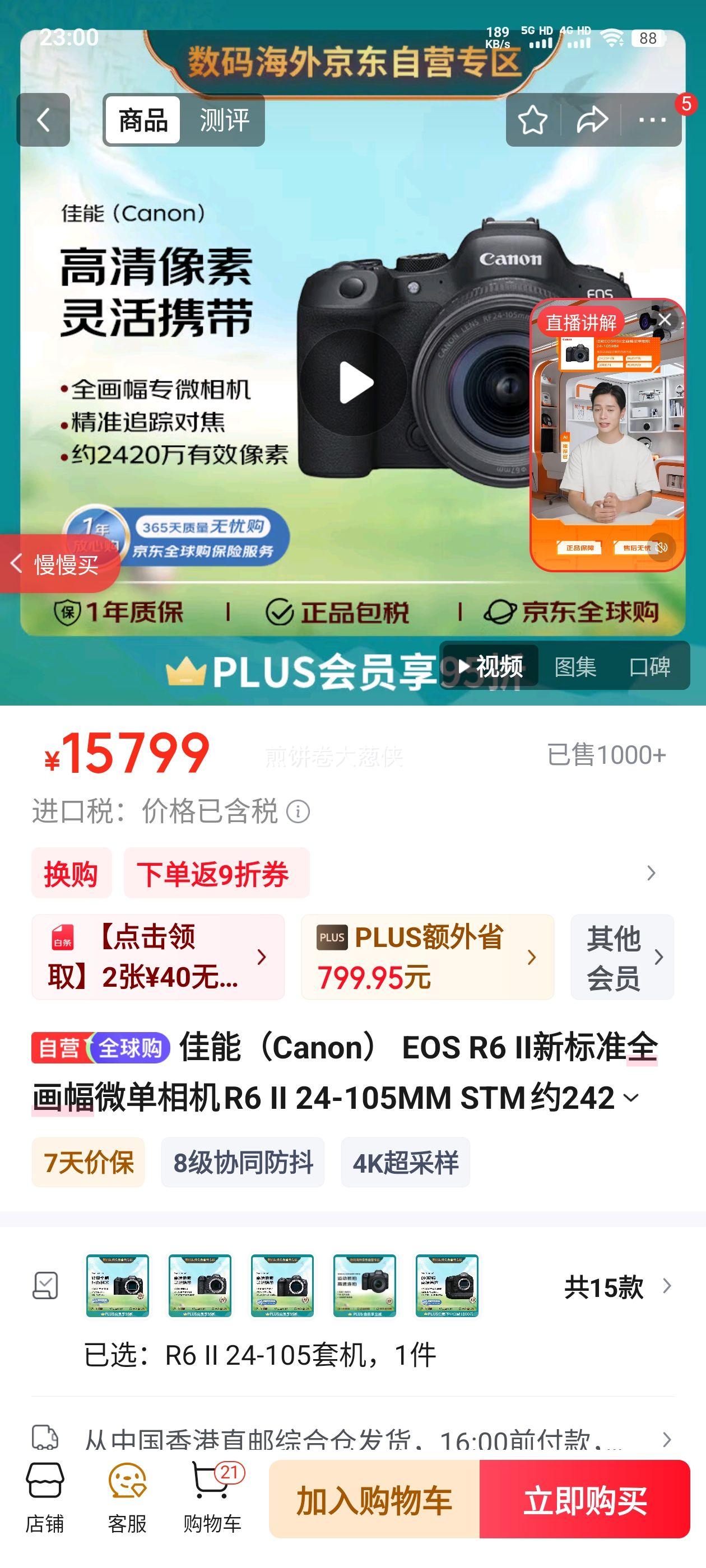Claim the 白条 2张¥40 coupon
The image size is (706, 1568).
click(x=158, y=957)
